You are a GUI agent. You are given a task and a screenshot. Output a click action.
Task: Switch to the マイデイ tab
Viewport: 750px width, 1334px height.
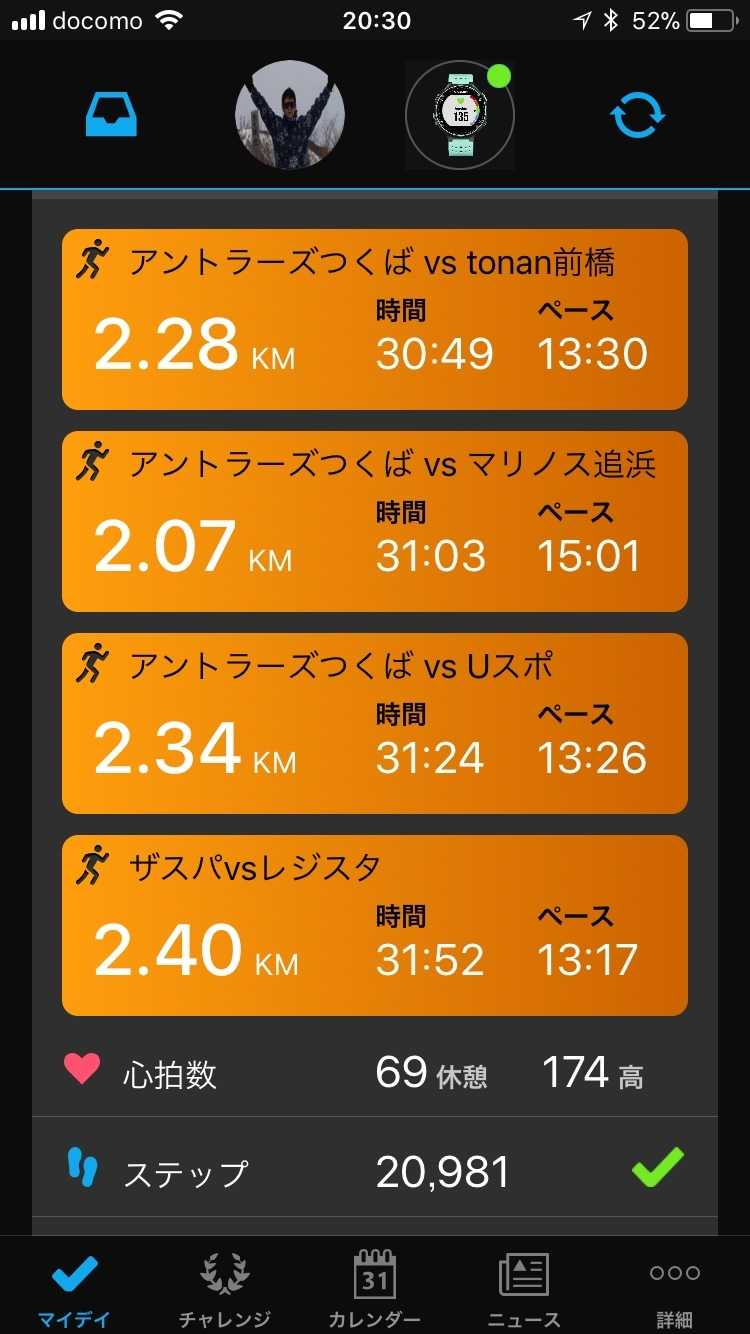click(x=75, y=1287)
